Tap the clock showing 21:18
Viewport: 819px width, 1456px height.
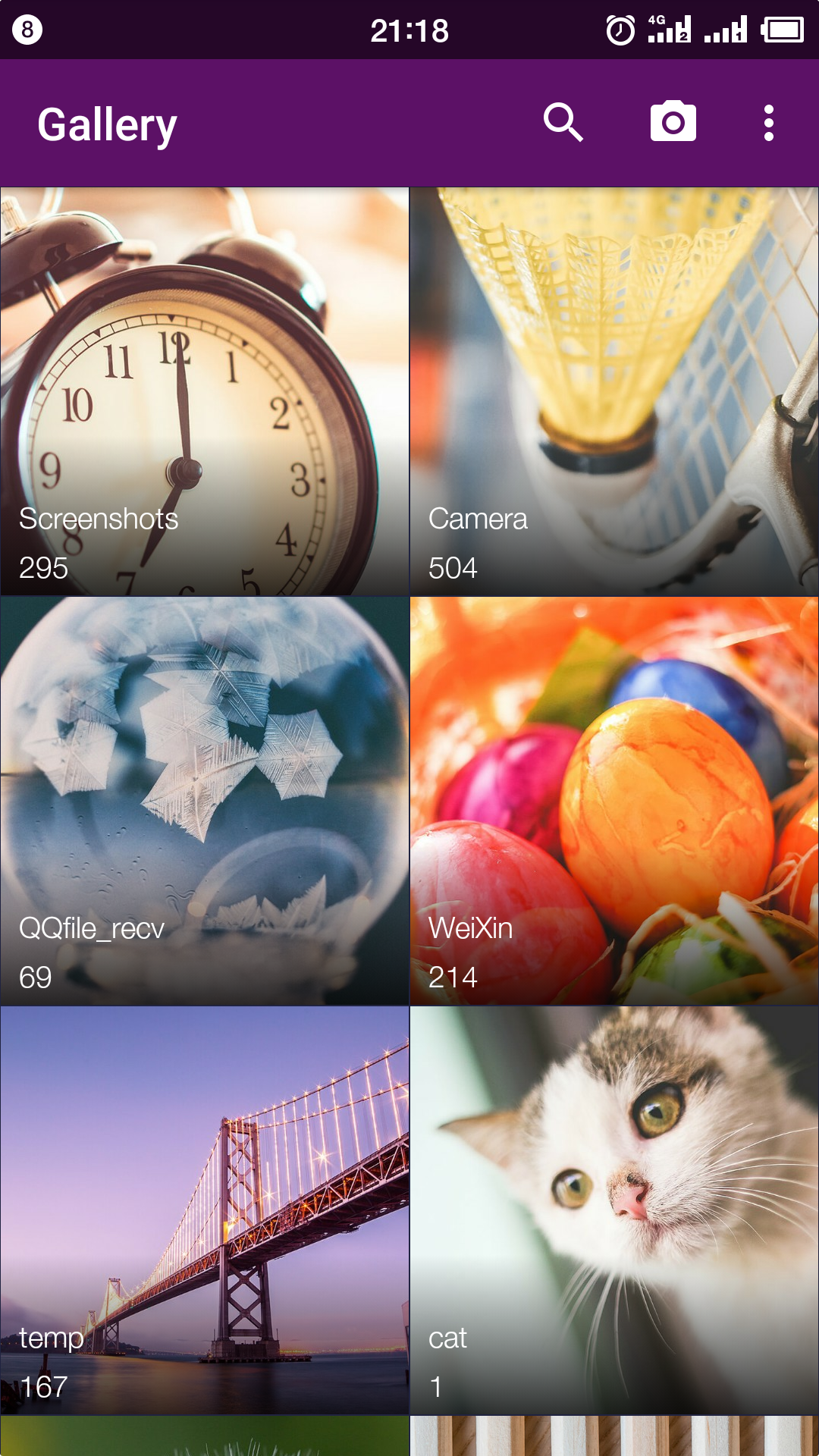(409, 30)
